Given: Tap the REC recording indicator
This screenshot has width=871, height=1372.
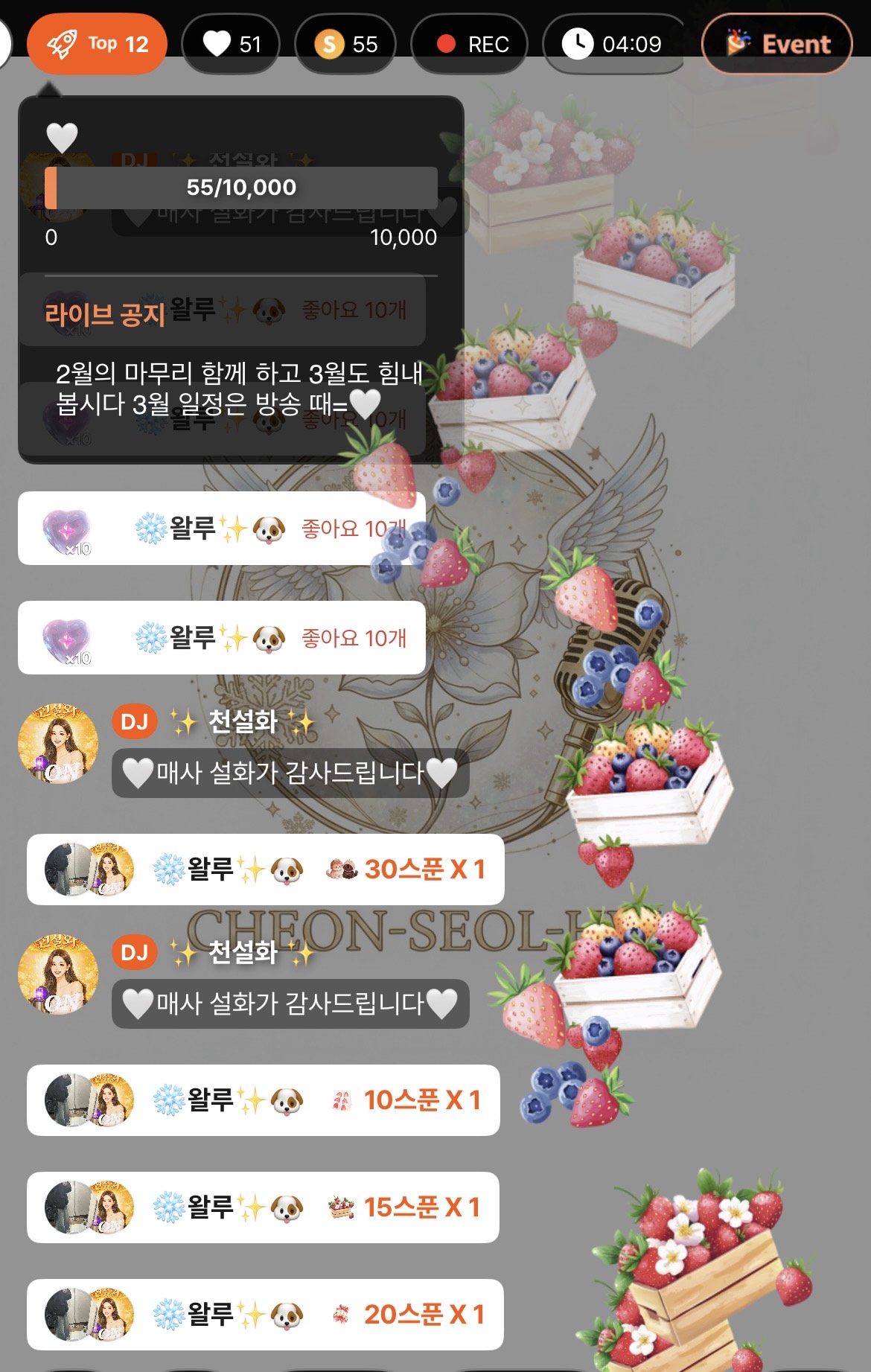Looking at the screenshot, I should (470, 44).
